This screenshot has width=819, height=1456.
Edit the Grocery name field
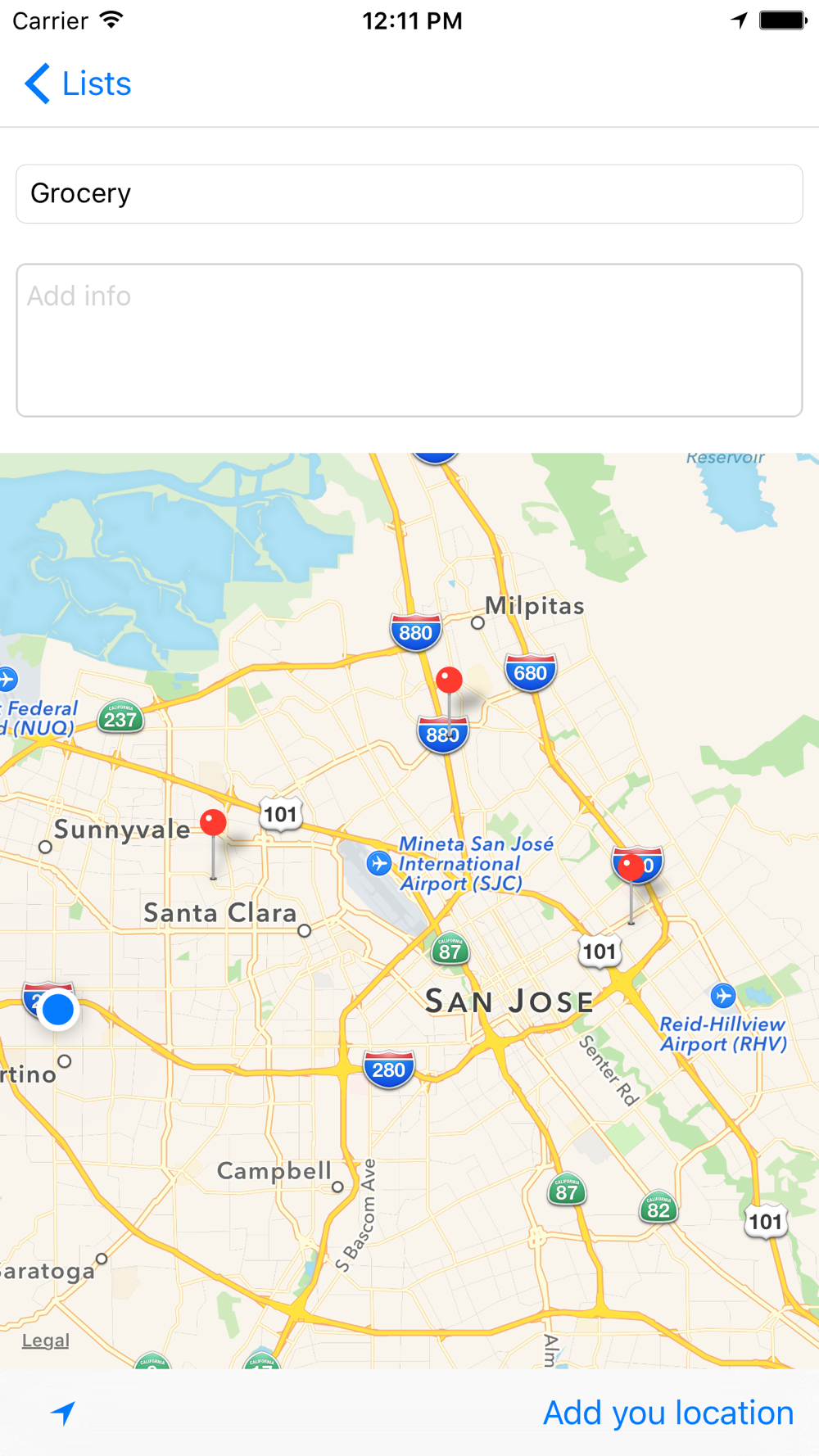point(409,194)
